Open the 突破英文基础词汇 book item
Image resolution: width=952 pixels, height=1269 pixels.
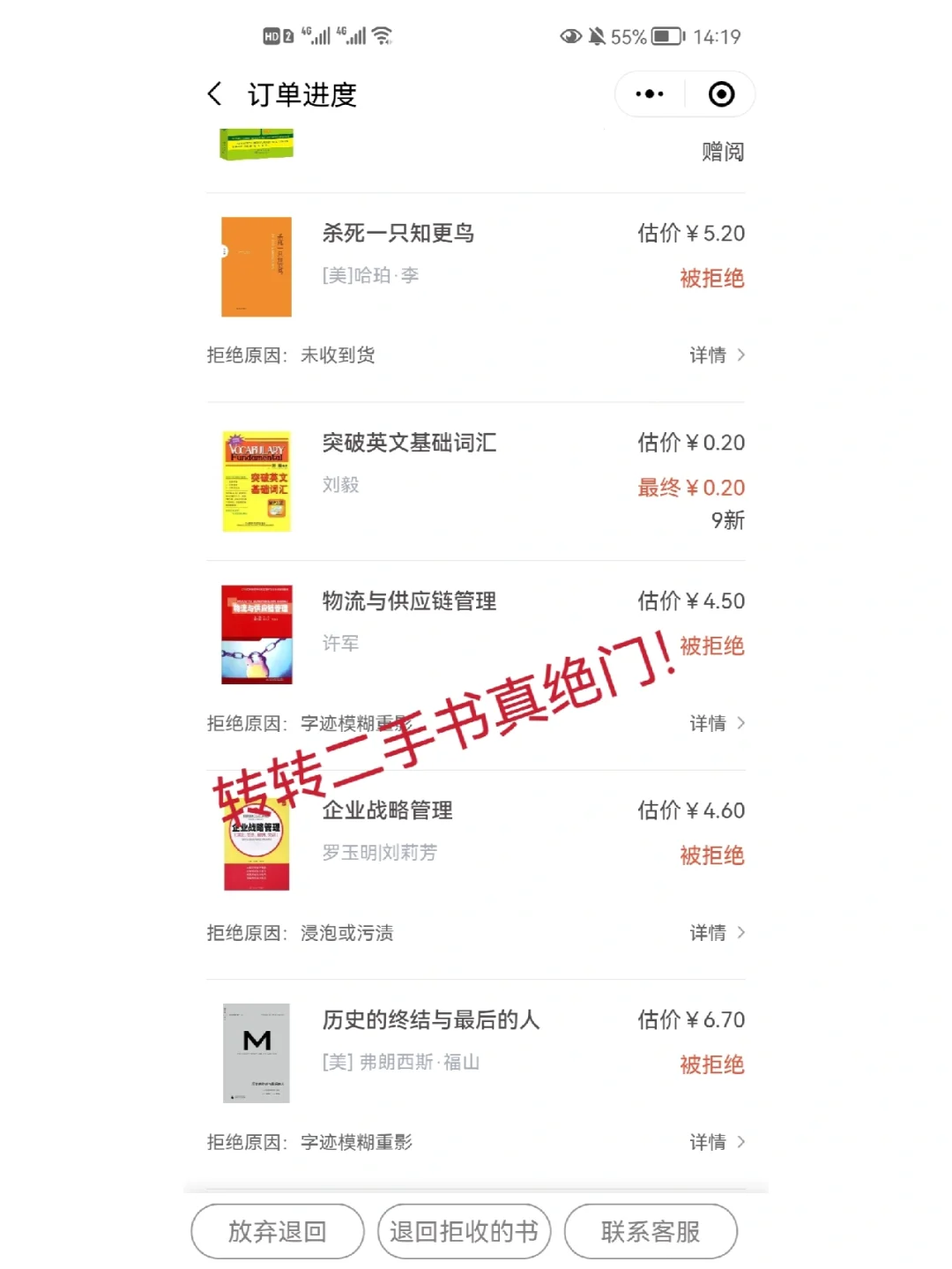(x=409, y=443)
